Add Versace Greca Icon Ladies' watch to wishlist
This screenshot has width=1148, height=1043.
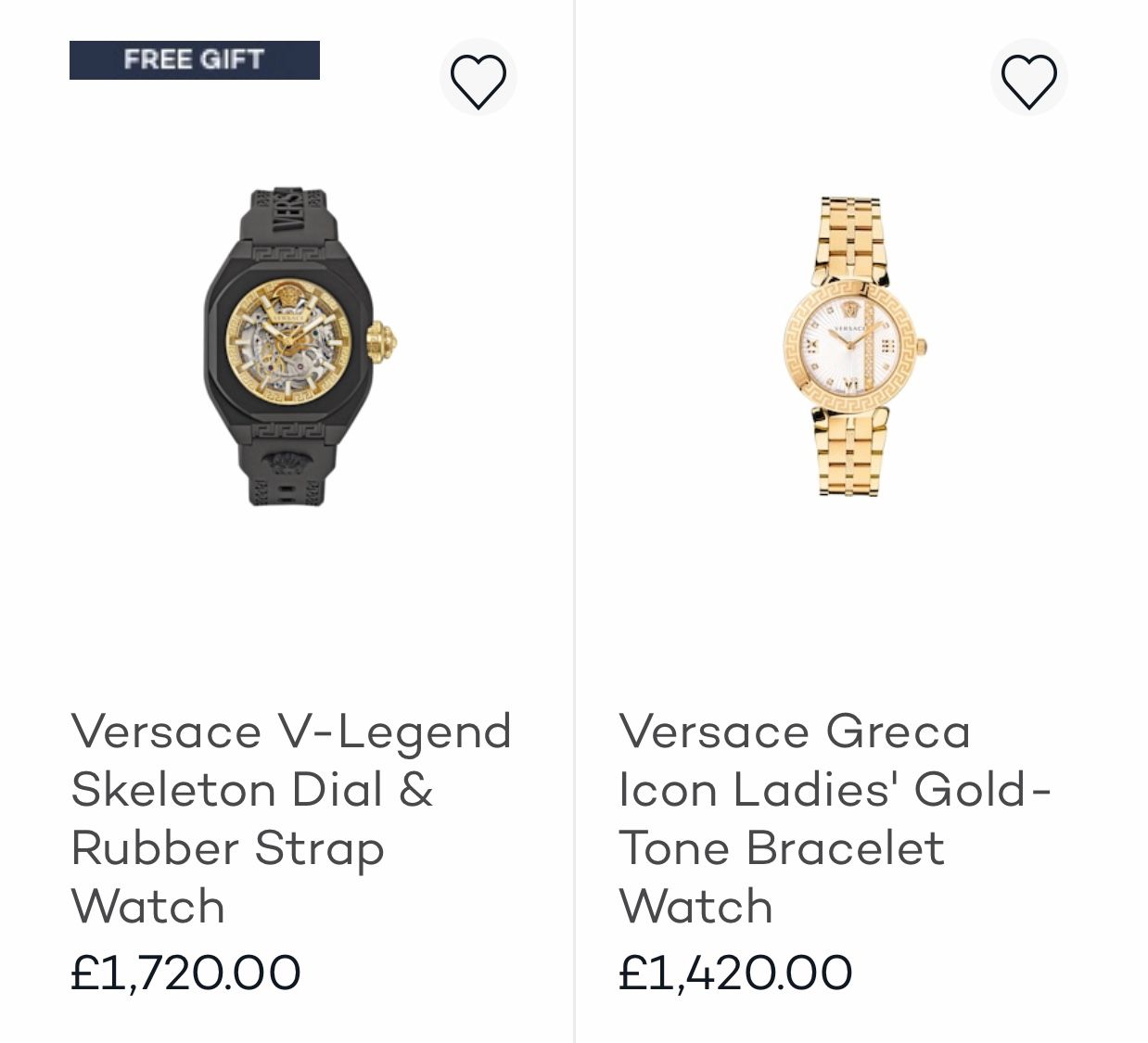coord(1028,79)
